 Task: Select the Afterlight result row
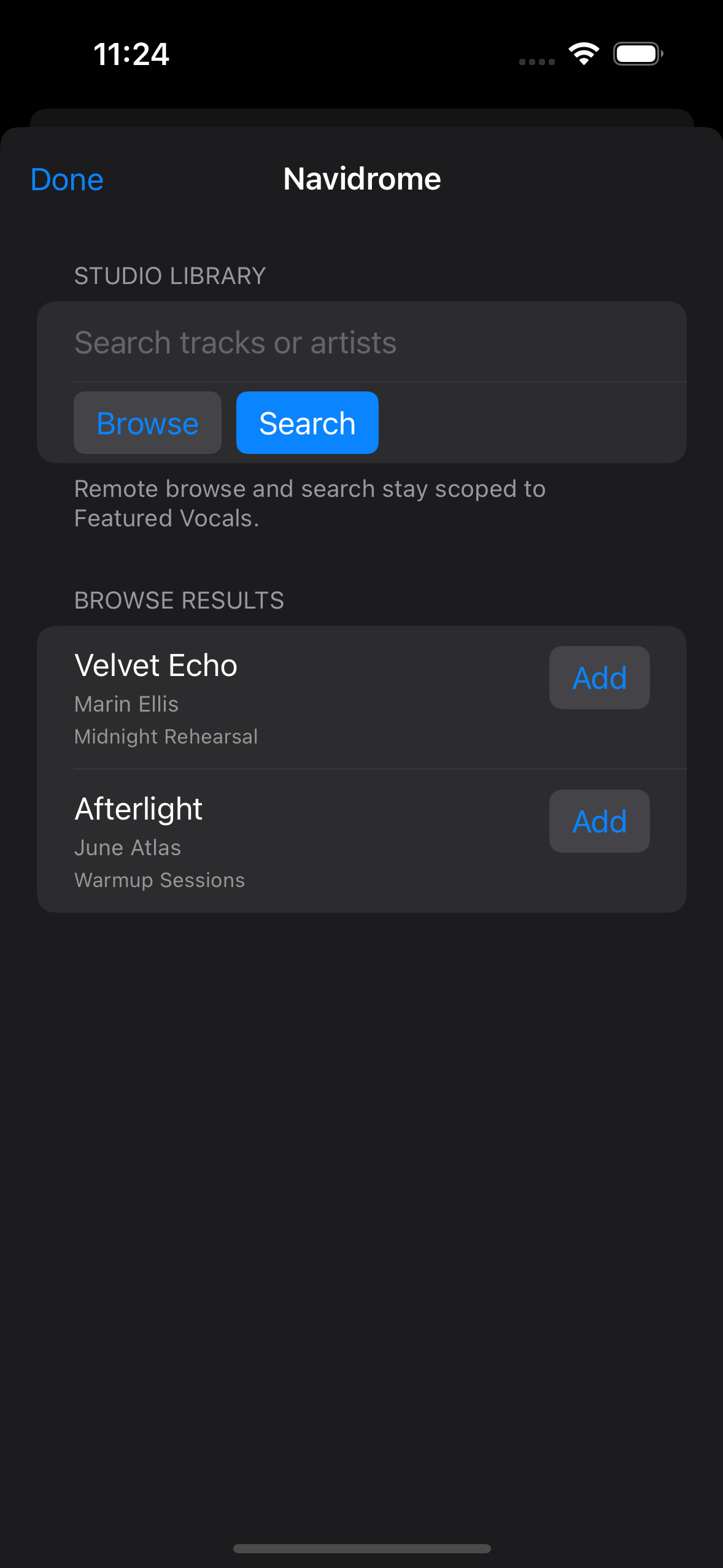coord(246,808)
